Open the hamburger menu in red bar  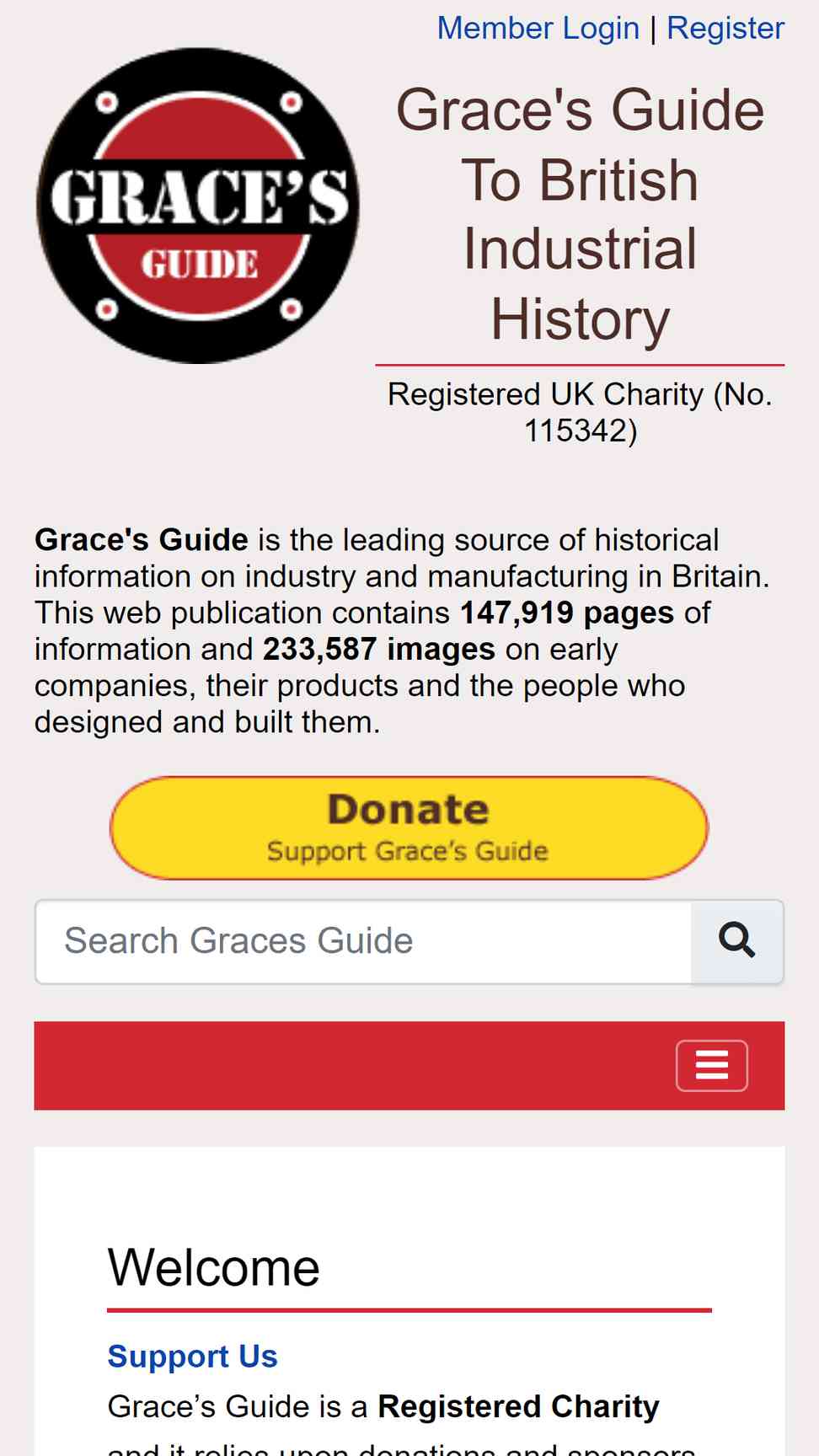[x=712, y=1065]
